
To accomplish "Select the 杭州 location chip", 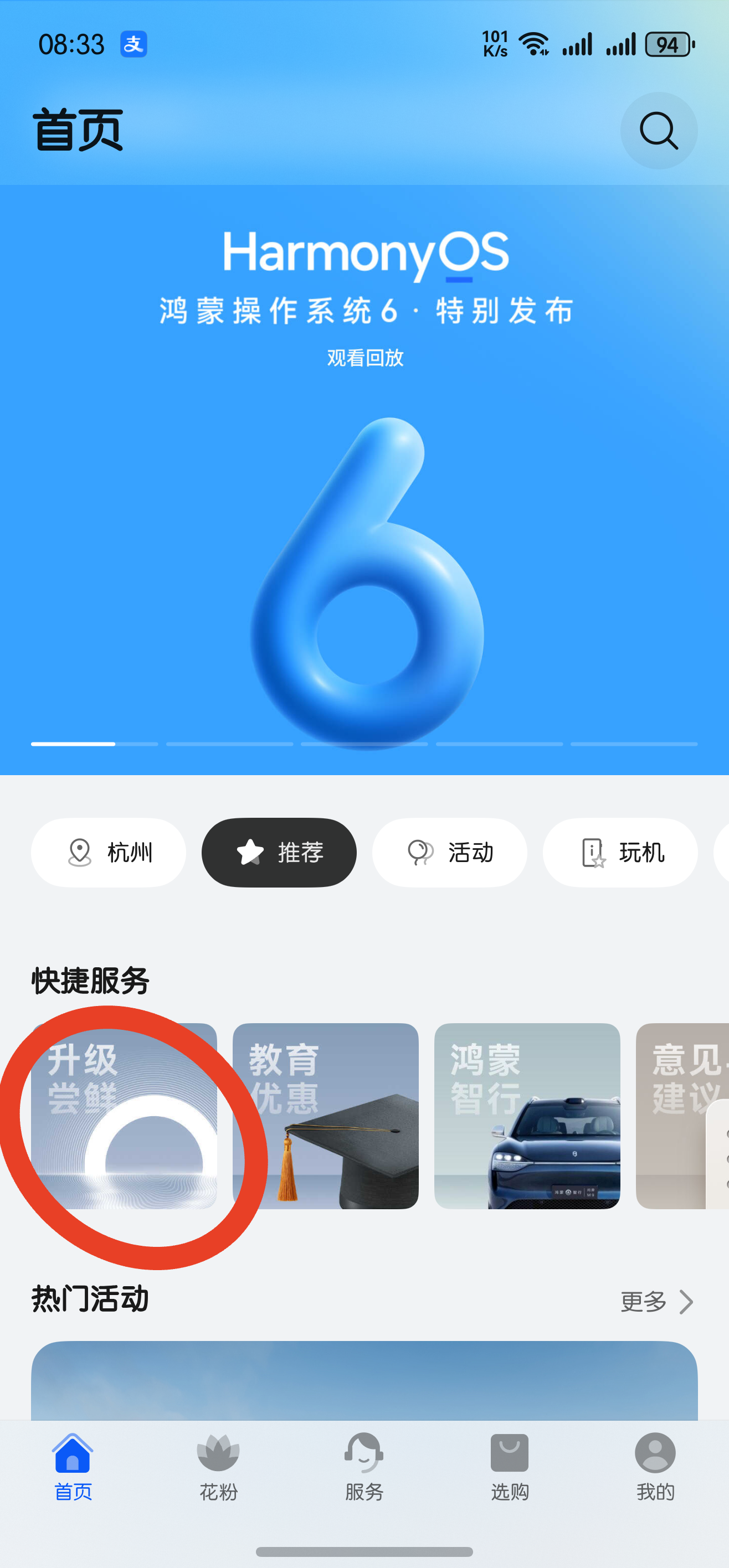I will (x=109, y=852).
